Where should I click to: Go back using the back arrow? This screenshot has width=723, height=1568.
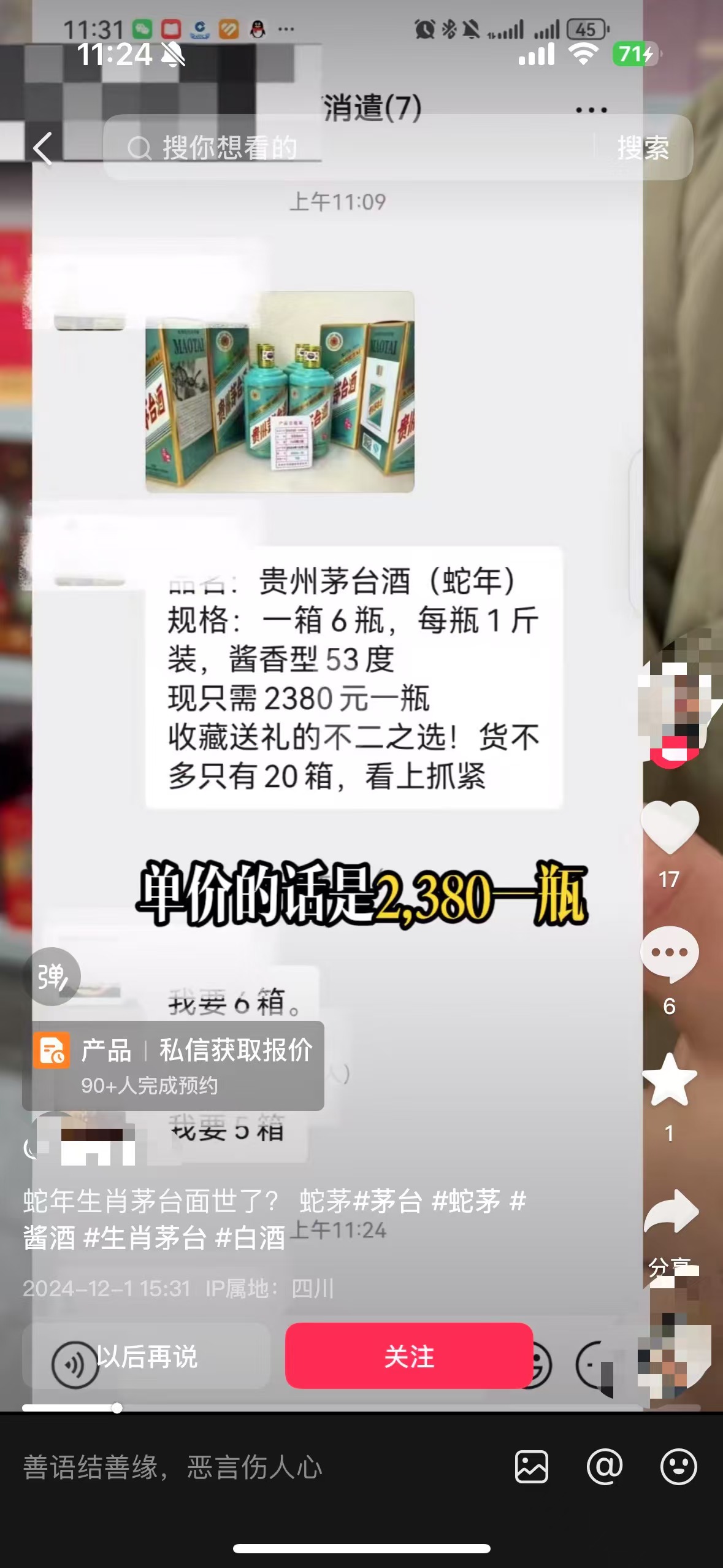point(43,148)
